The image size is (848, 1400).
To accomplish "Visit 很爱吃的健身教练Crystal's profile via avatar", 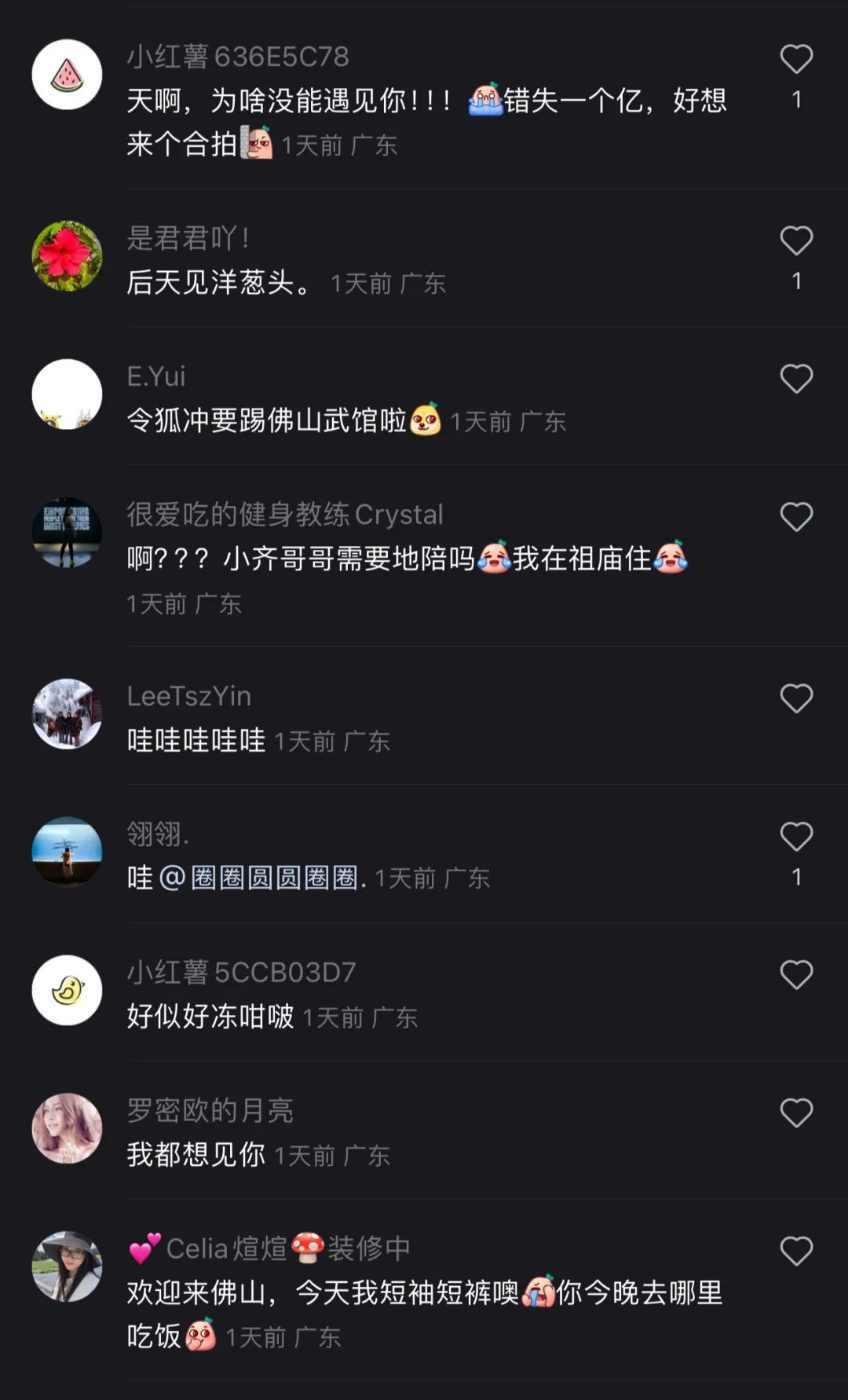I will pyautogui.click(x=67, y=533).
